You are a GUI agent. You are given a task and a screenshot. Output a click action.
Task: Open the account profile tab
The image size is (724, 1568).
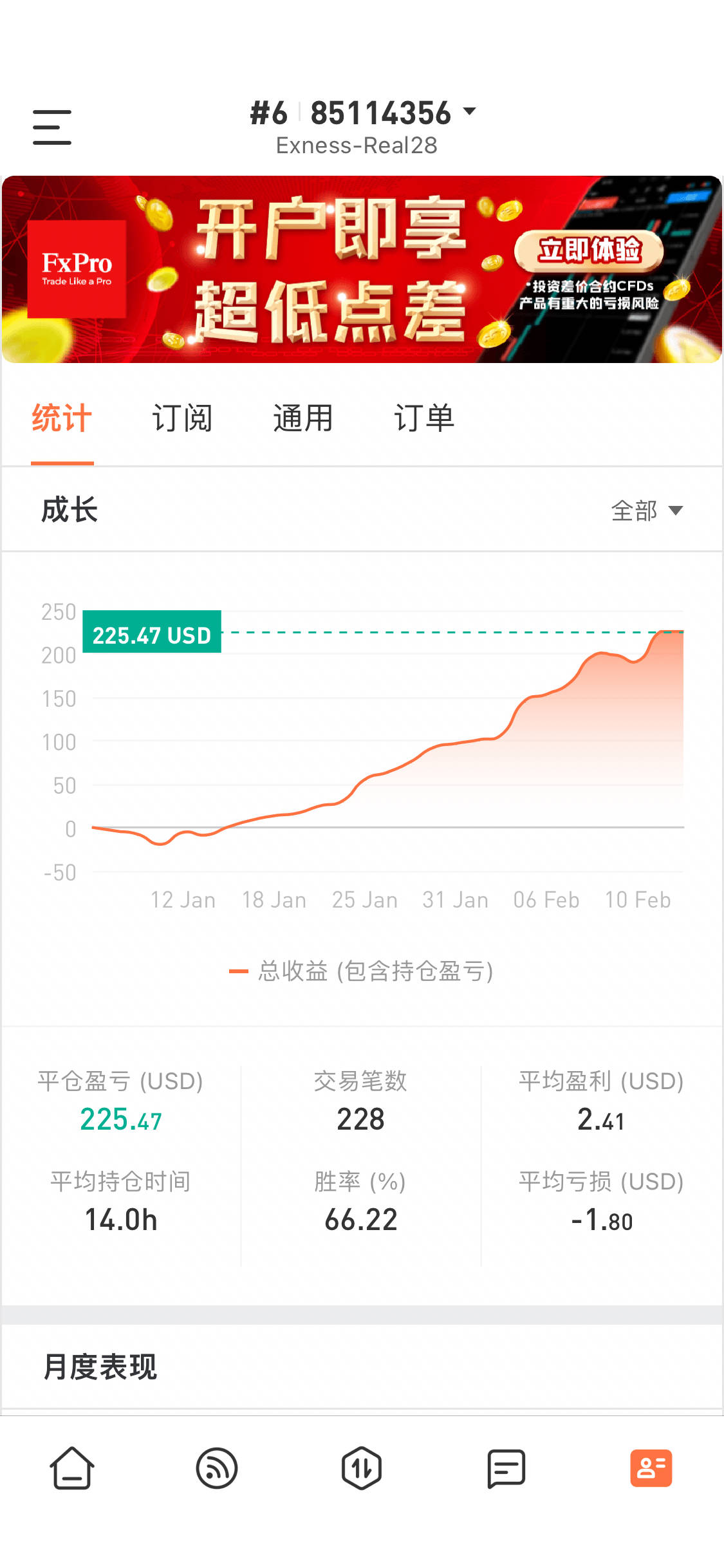click(x=651, y=1469)
